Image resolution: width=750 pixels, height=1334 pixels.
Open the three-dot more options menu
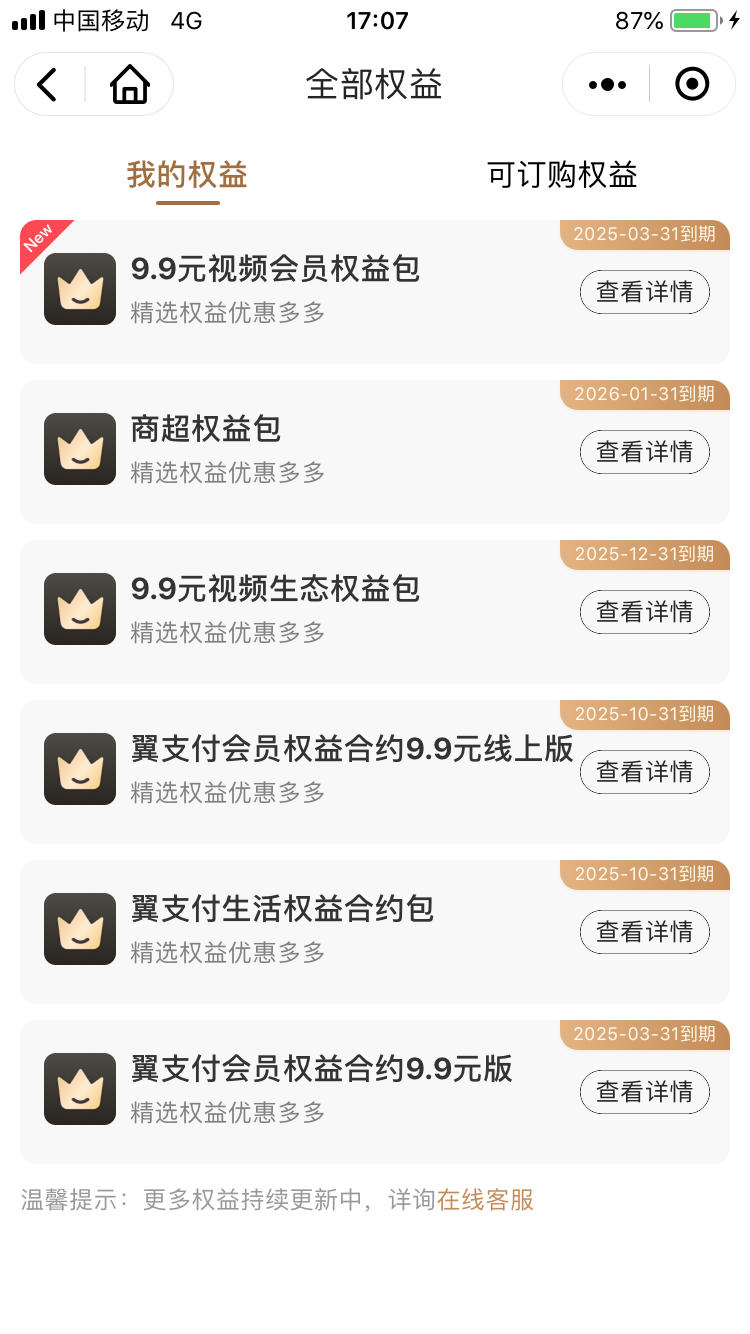coord(607,85)
